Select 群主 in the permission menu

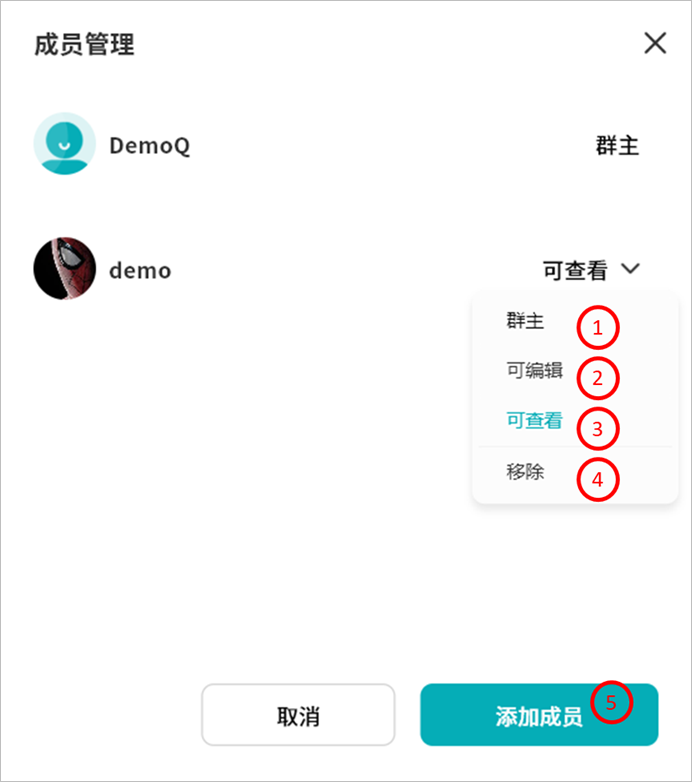coord(526,322)
